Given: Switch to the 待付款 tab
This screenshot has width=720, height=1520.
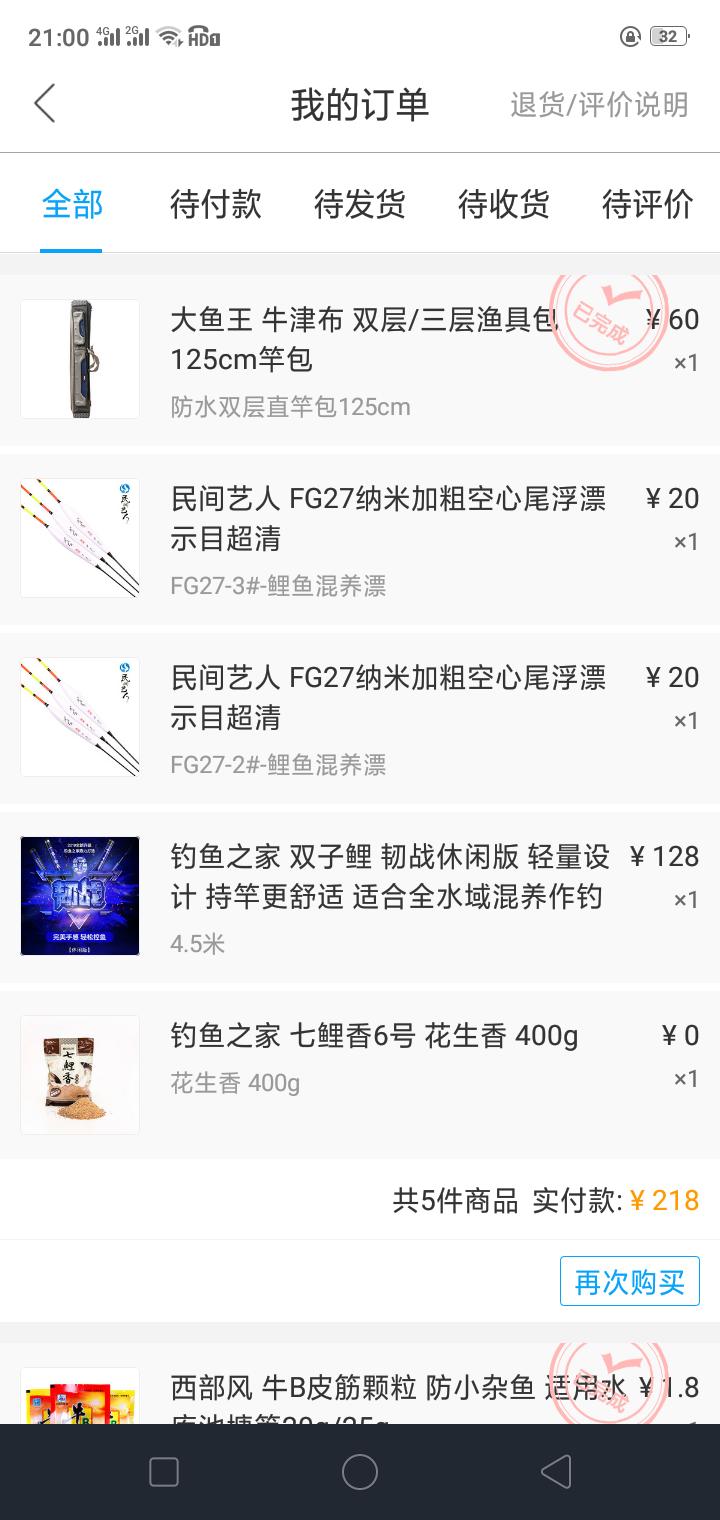Looking at the screenshot, I should coord(214,204).
